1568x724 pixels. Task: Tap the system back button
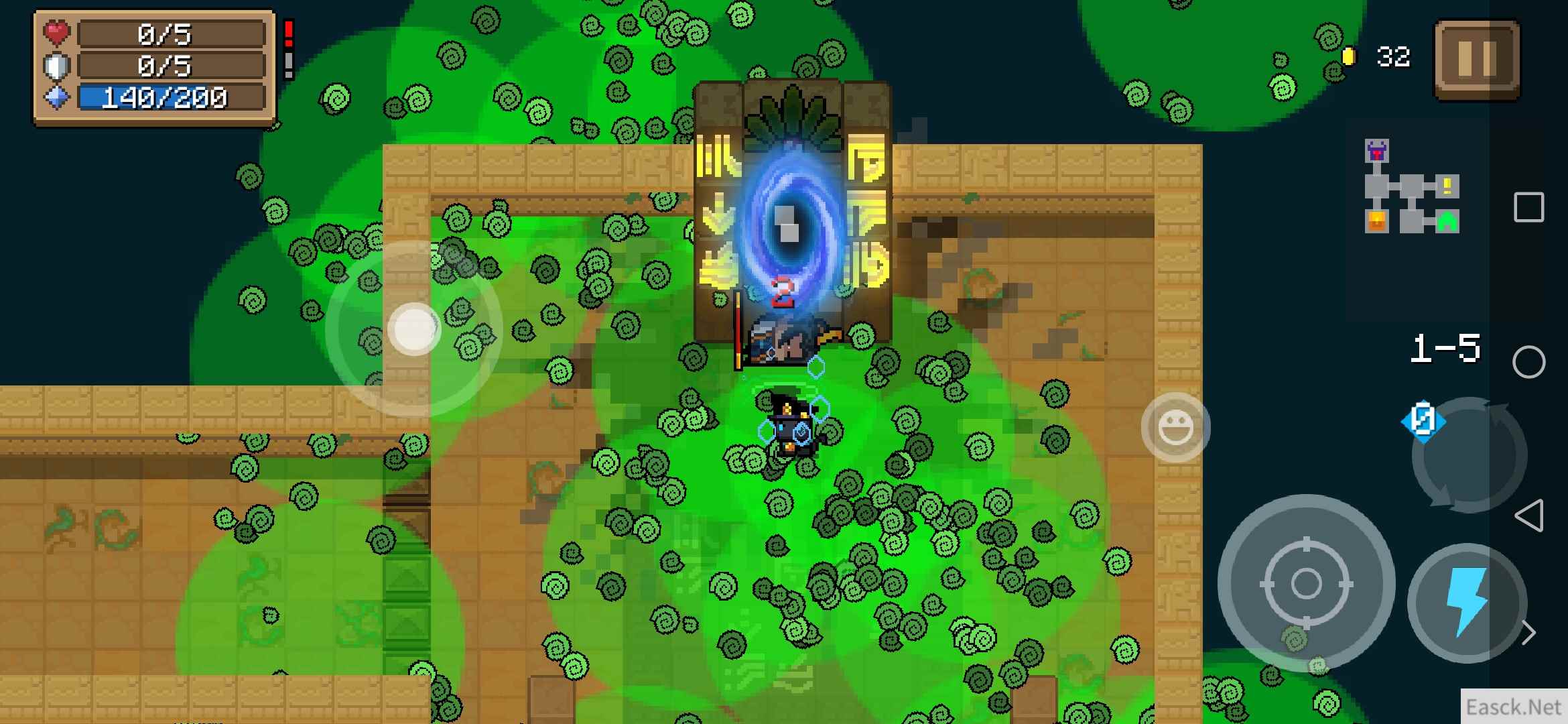pos(1529,516)
